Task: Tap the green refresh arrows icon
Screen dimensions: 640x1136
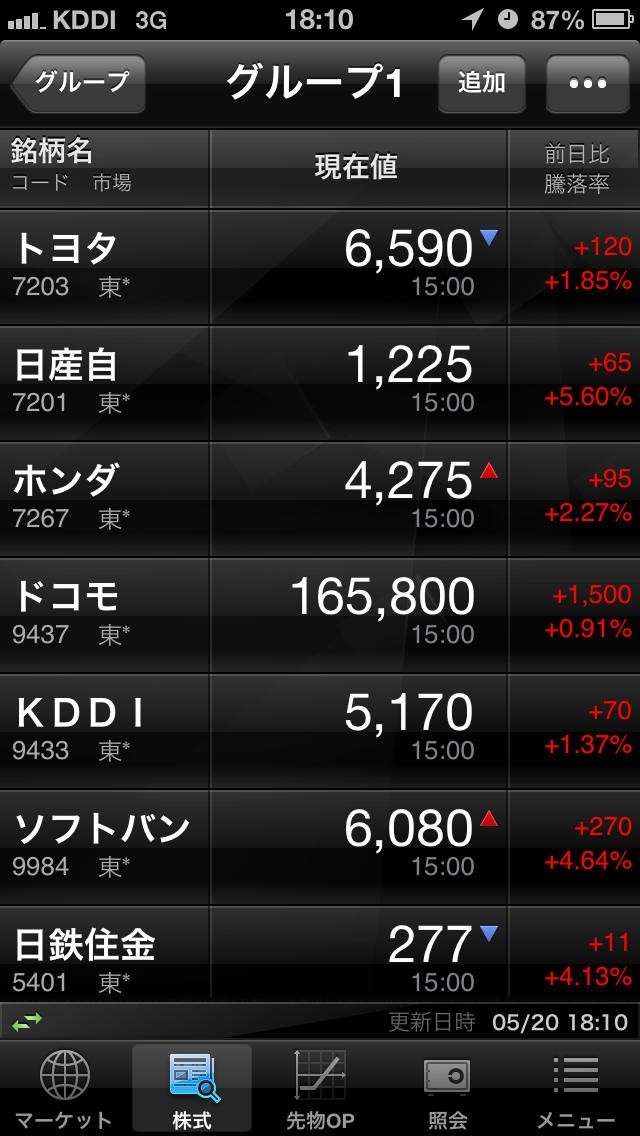Action: [x=27, y=1021]
